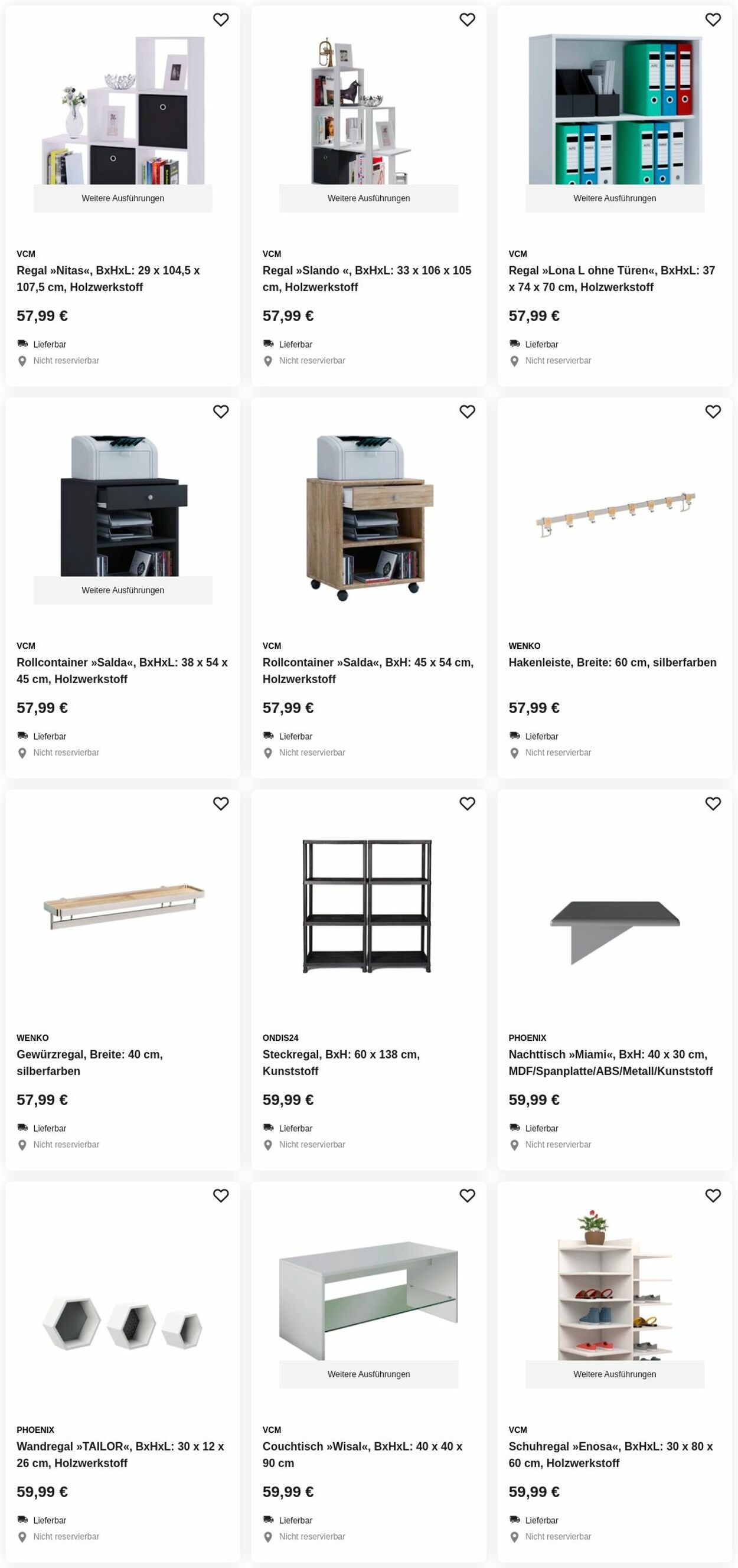The image size is (738, 1568).
Task: Open PHOENIX Nachttisch Miami product
Action: [x=610, y=1062]
